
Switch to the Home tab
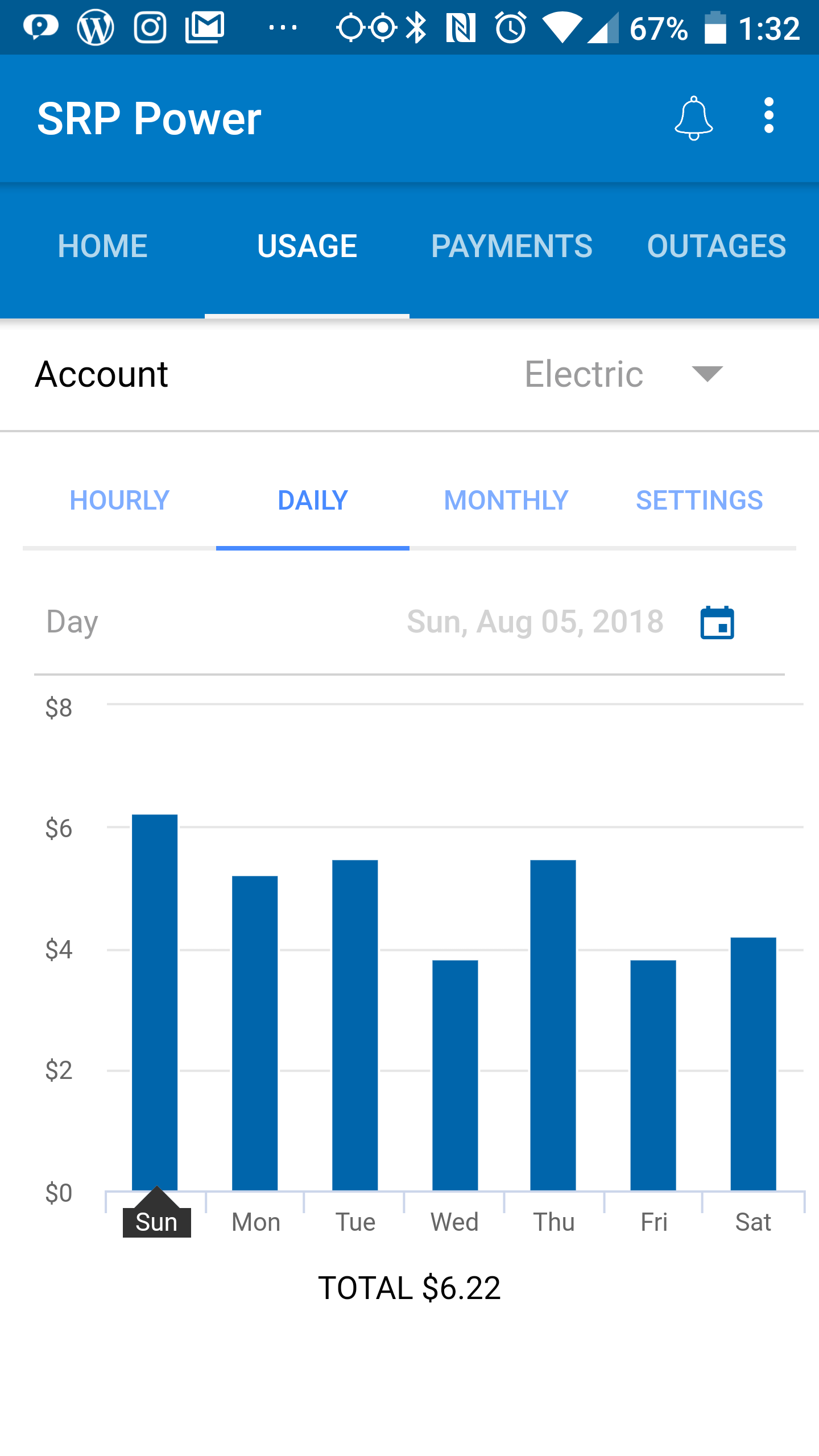tap(102, 246)
